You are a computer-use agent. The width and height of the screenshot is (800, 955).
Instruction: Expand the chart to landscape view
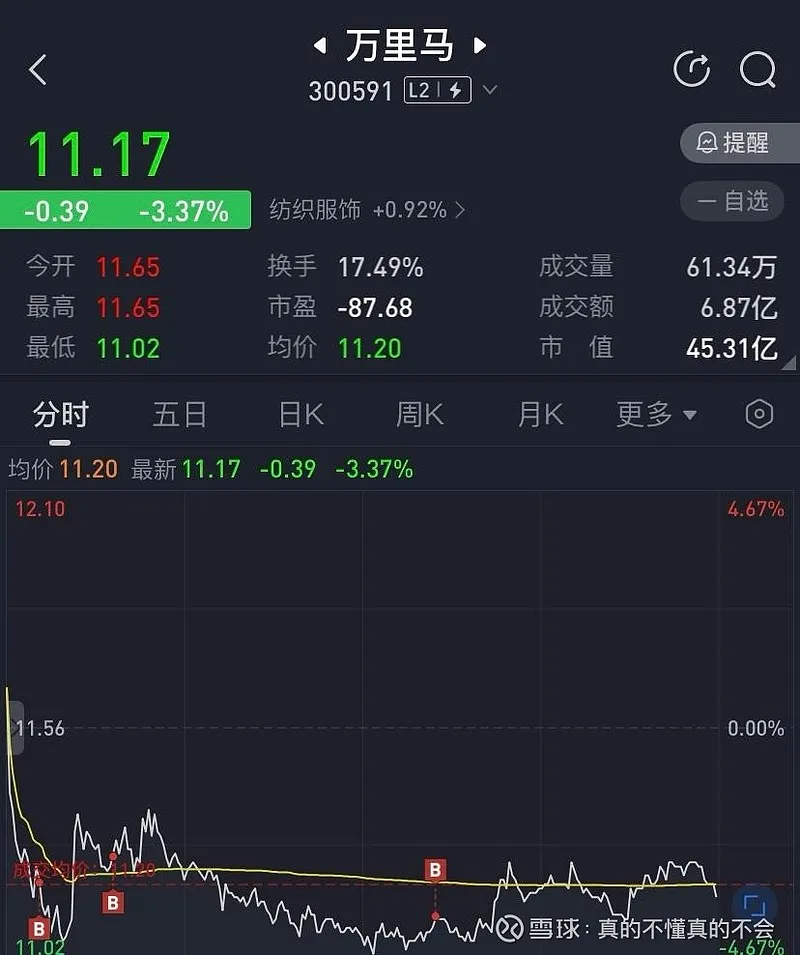point(755,906)
